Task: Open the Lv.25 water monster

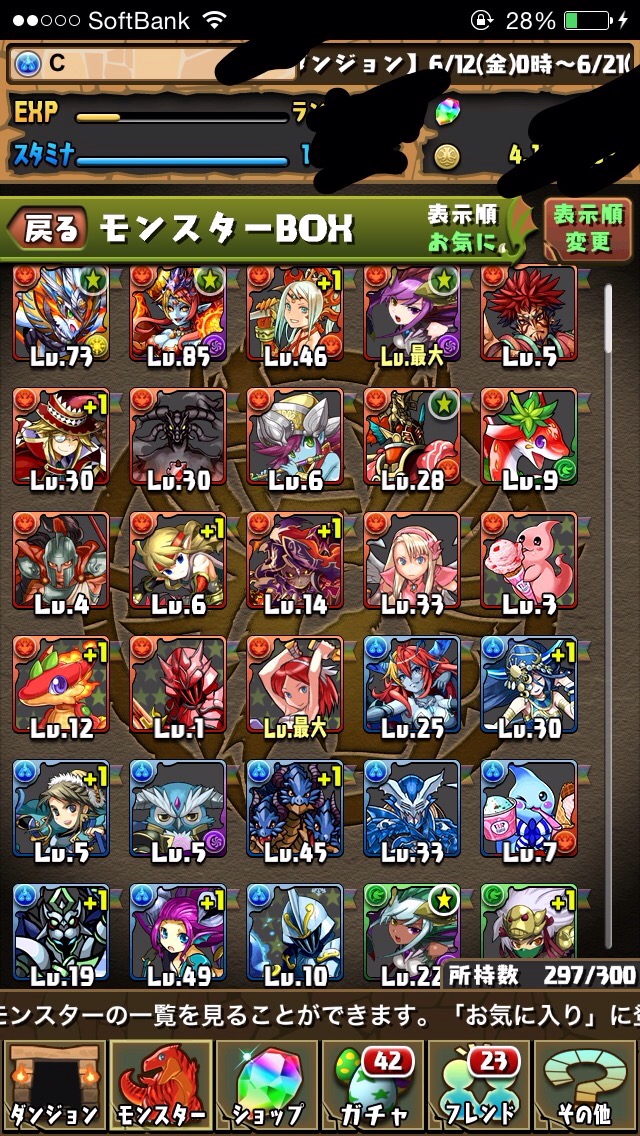Action: [412, 685]
